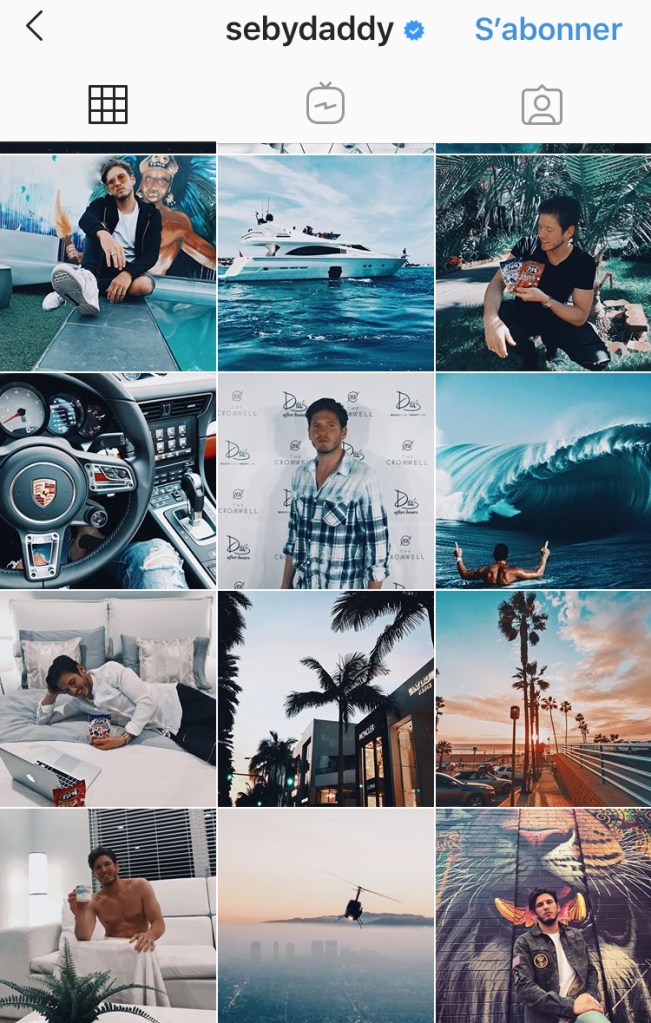Open the man lying on bed post
This screenshot has height=1023, width=651.
pos(108,698)
